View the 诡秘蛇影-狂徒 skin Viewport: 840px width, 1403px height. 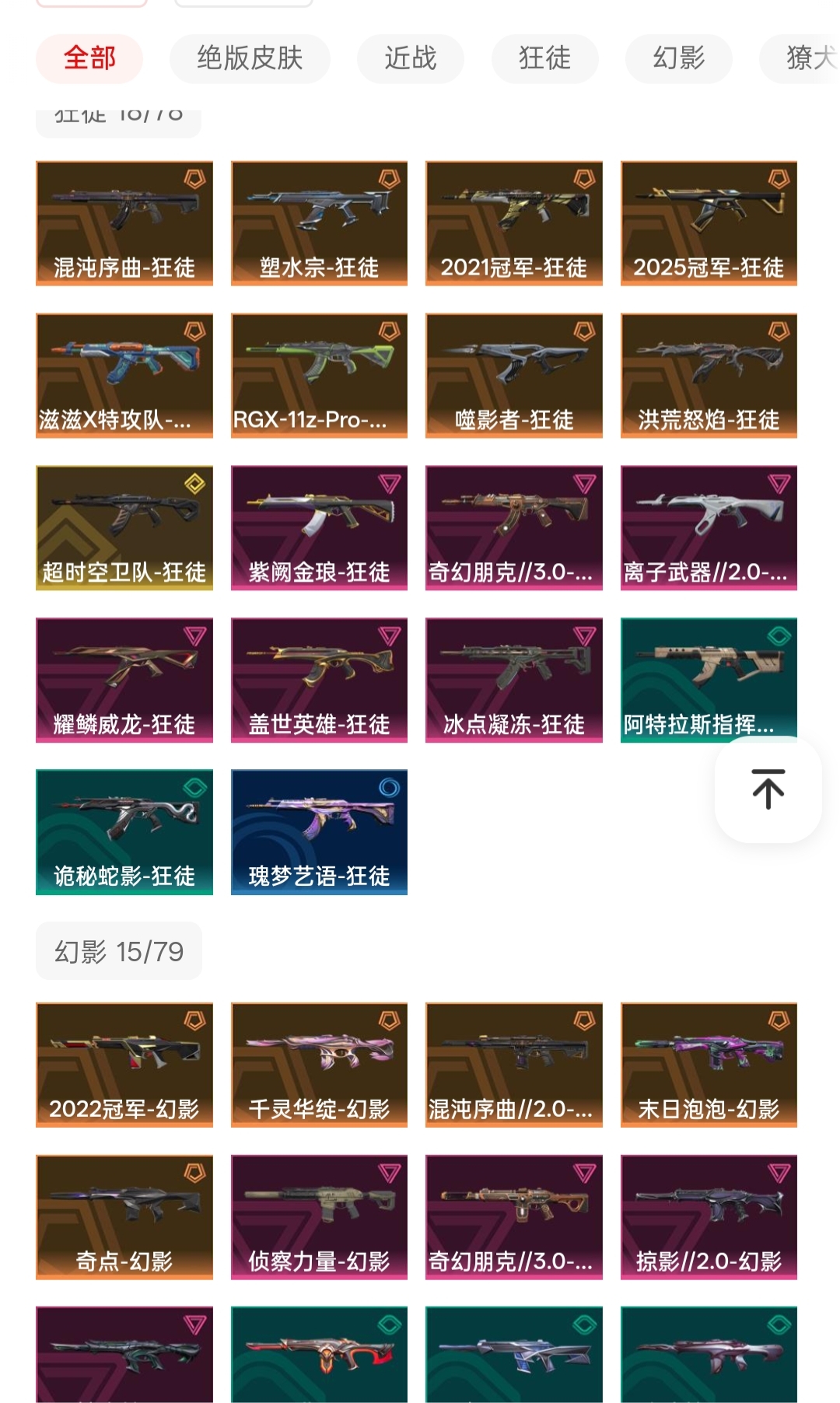tap(124, 831)
